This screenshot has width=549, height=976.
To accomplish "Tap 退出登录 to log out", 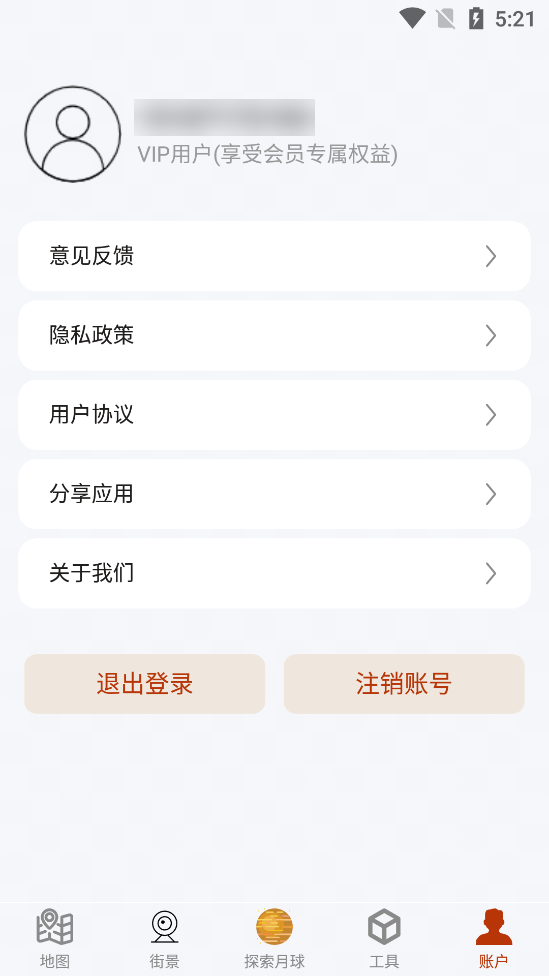I will 144,683.
